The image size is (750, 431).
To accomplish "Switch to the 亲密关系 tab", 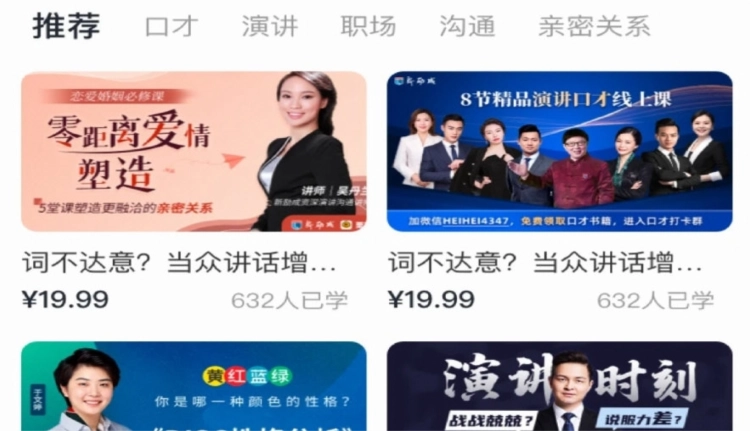I will pyautogui.click(x=594, y=27).
